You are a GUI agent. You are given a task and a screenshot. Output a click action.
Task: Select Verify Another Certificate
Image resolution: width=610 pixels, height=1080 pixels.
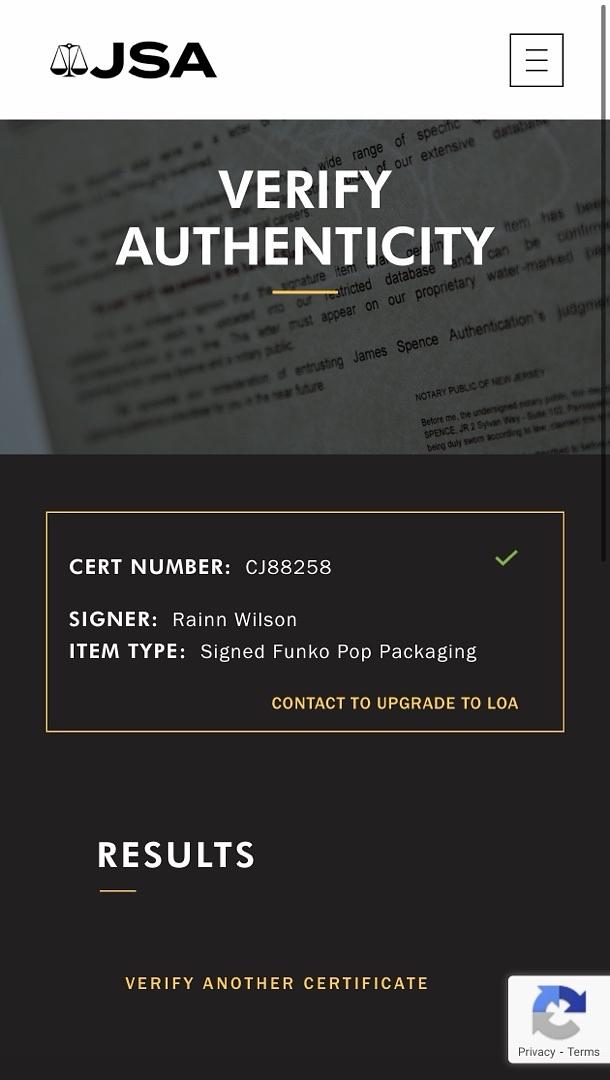coord(277,983)
